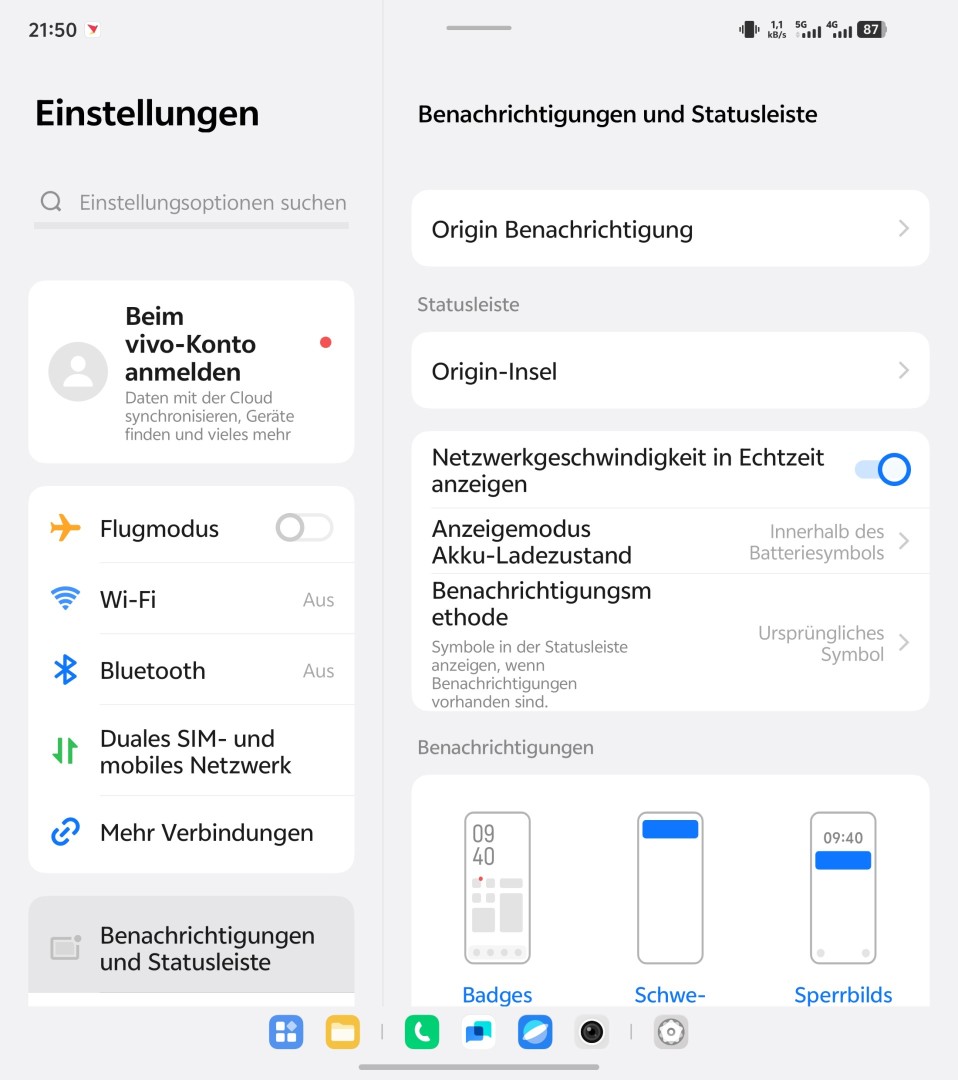Open Duales SIM- und mobiles Netzwerk

tap(191, 751)
